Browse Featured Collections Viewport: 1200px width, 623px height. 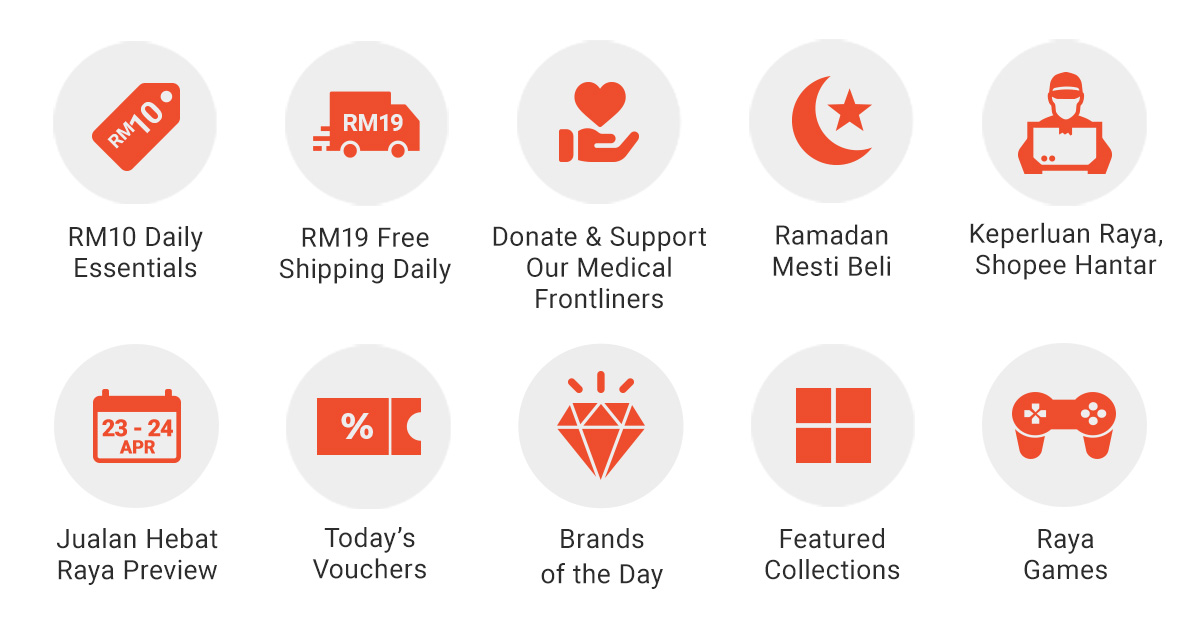tap(832, 426)
